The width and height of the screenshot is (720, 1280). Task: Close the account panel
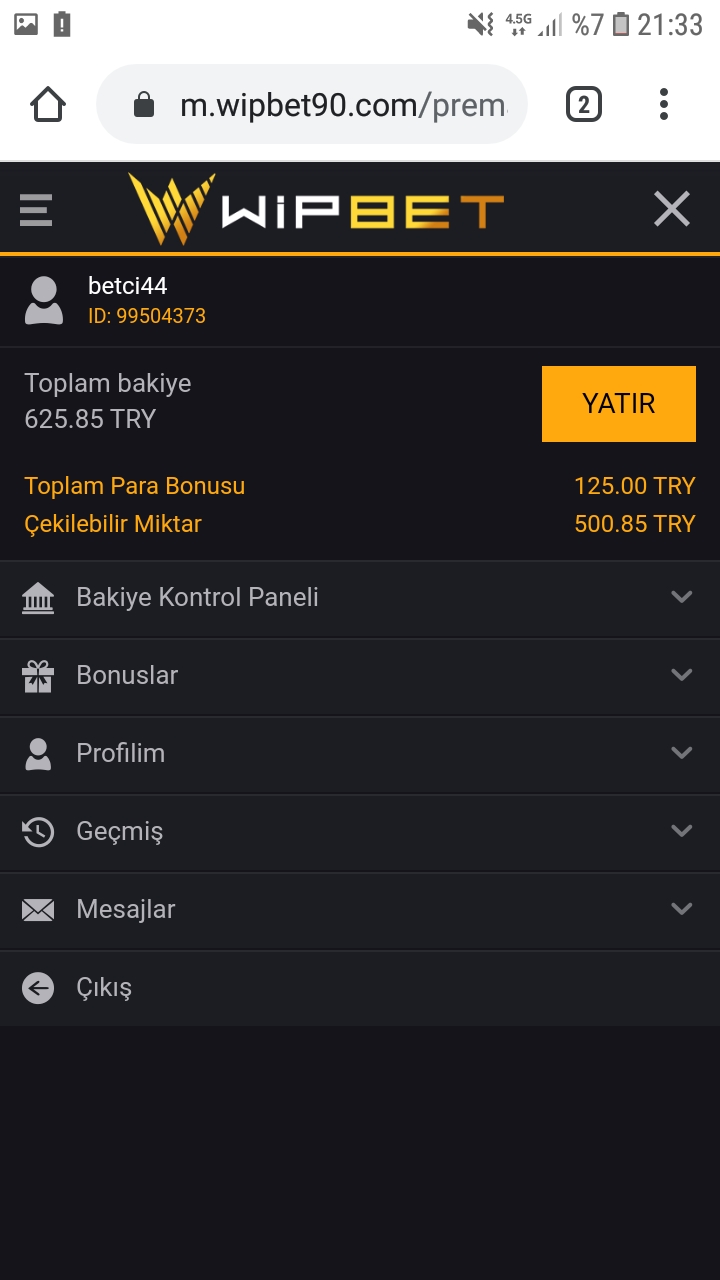coord(672,210)
